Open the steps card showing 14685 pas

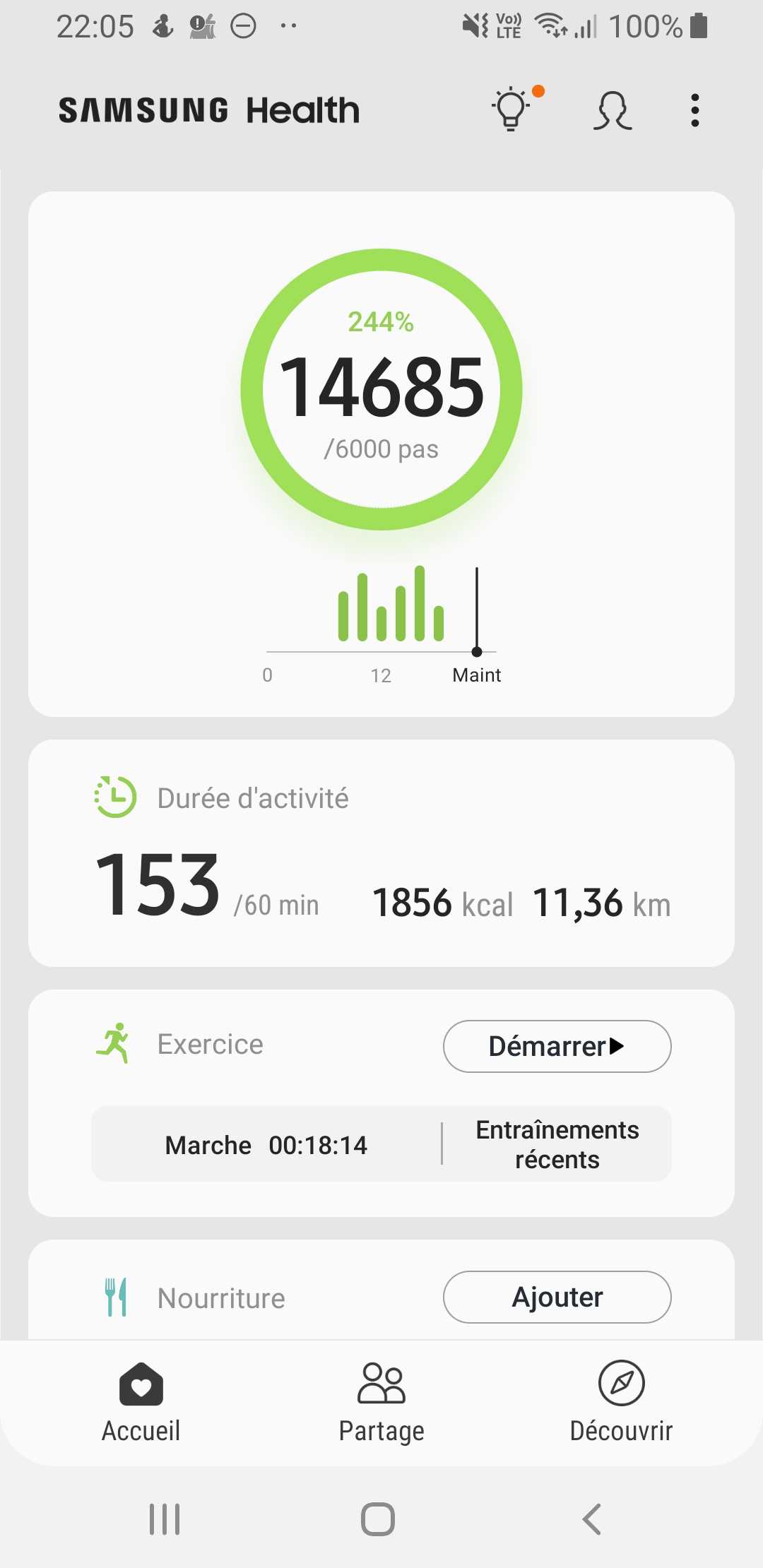pyautogui.click(x=381, y=454)
